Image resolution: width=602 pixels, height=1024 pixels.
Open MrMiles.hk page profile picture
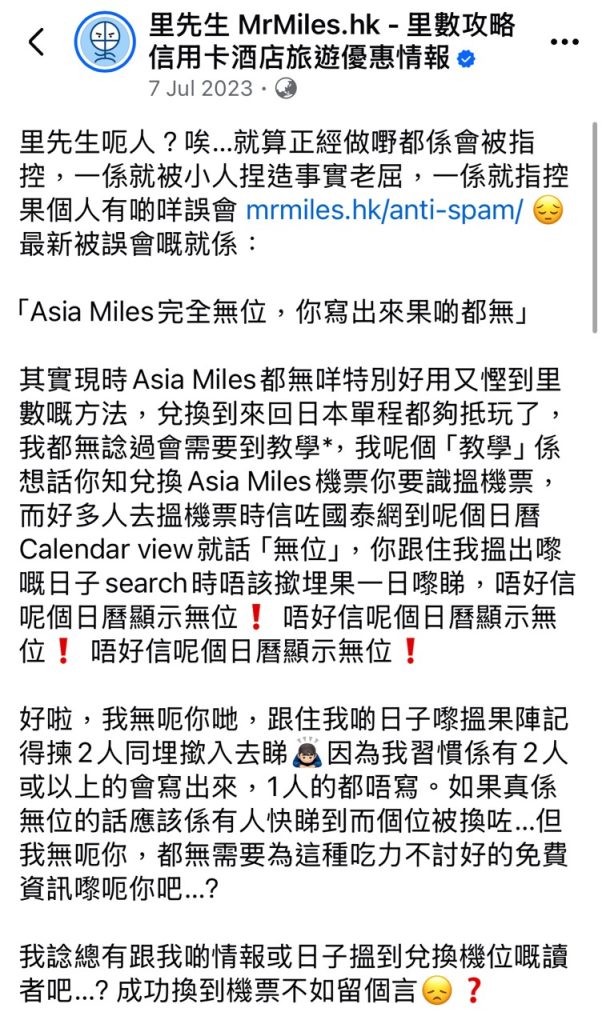(x=104, y=43)
